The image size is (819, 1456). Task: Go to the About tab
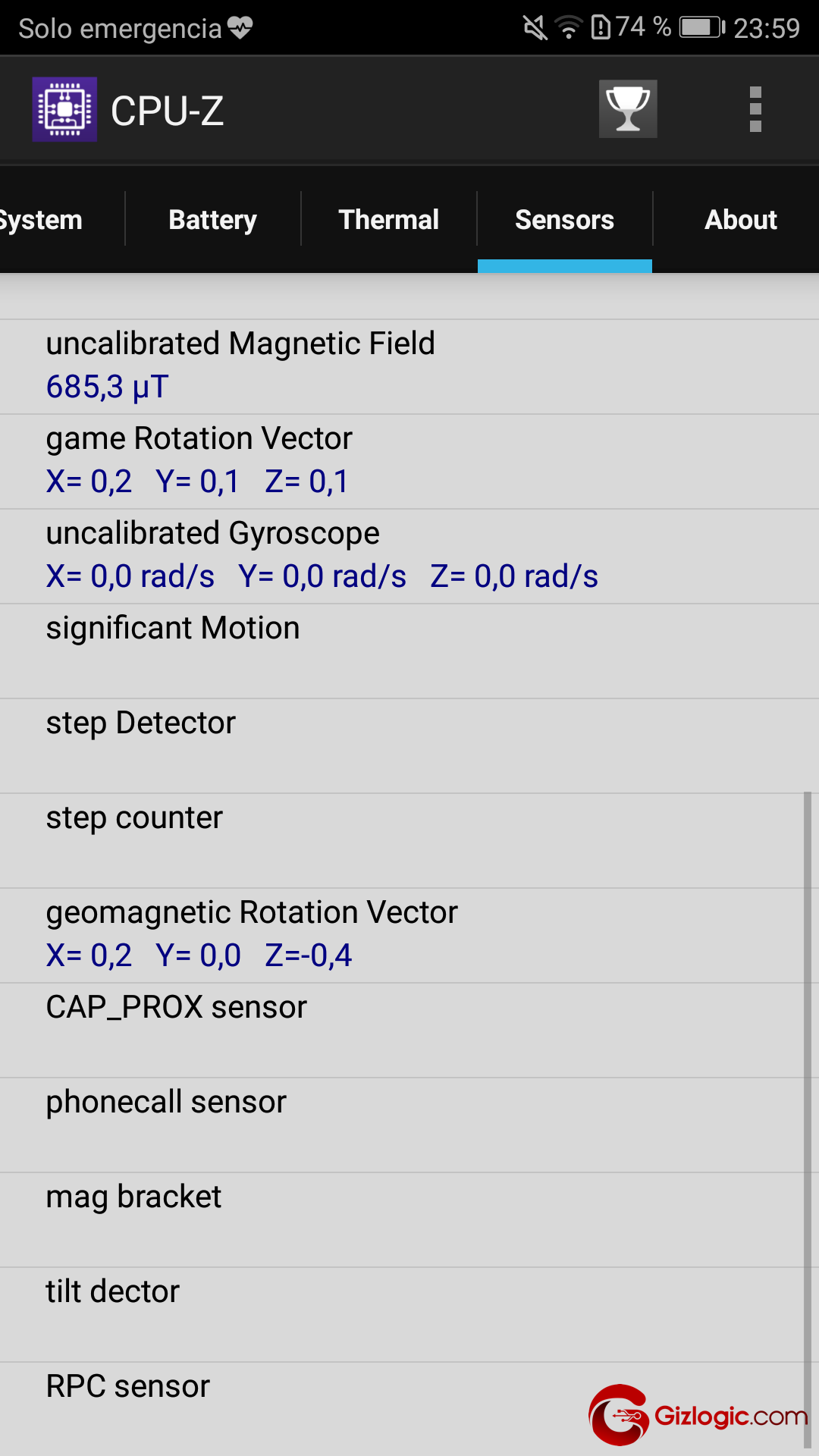[741, 220]
